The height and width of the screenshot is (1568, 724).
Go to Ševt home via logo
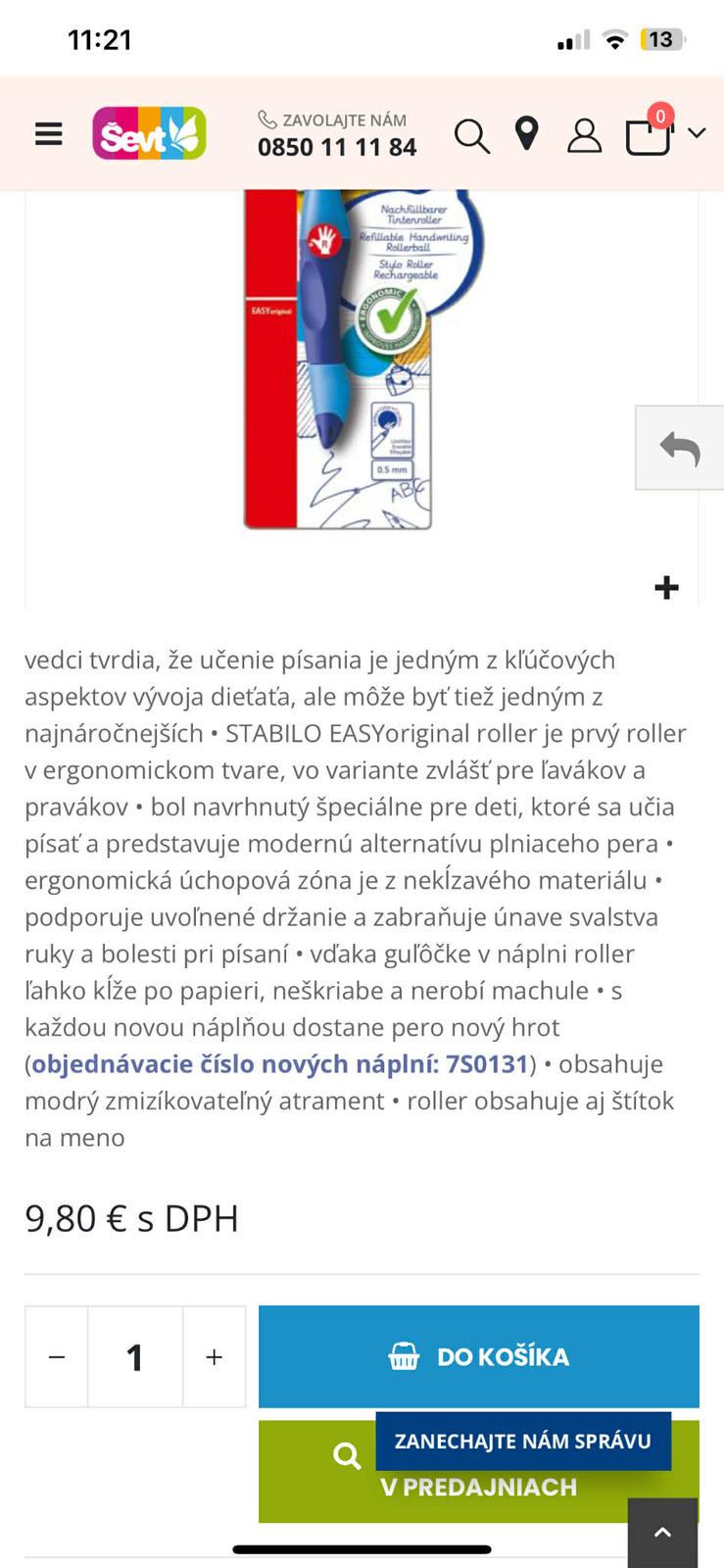(x=149, y=133)
